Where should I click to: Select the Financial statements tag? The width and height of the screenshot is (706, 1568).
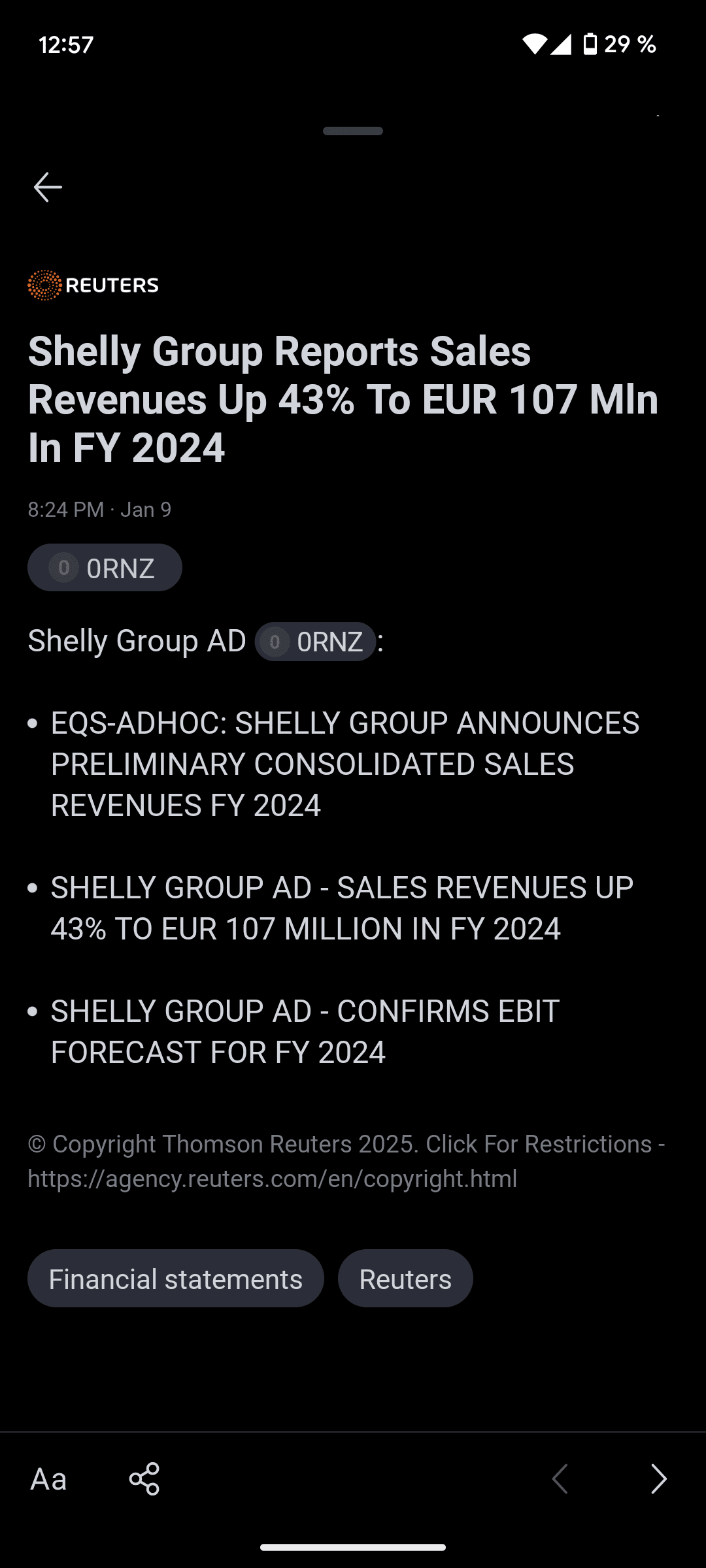click(175, 1279)
